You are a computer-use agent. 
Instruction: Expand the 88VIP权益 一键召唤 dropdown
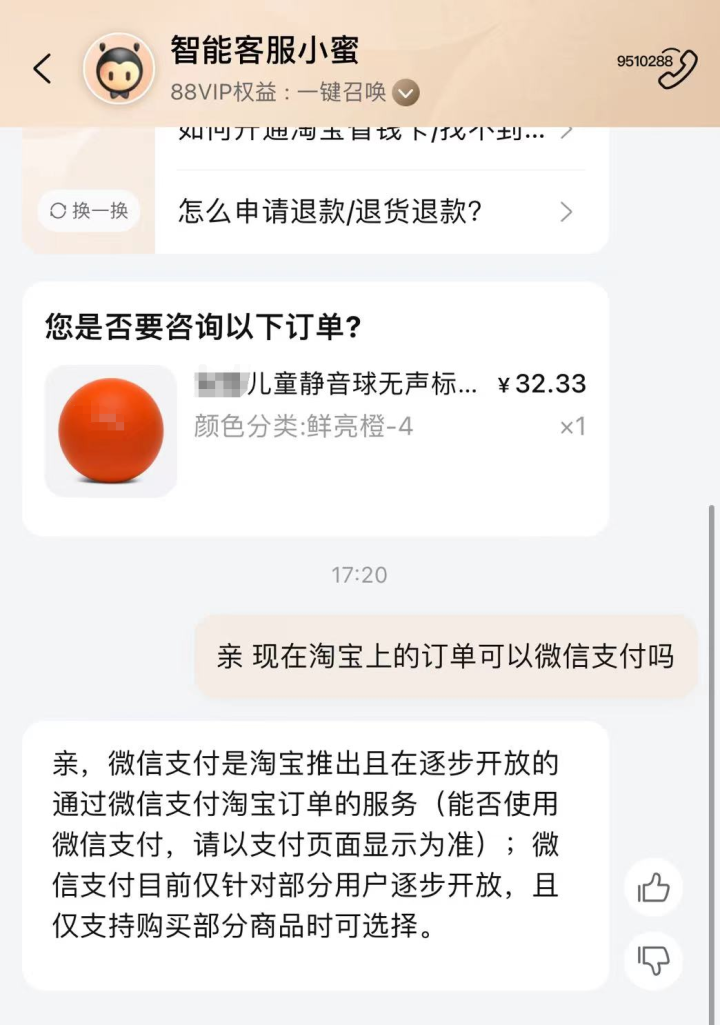pyautogui.click(x=405, y=93)
